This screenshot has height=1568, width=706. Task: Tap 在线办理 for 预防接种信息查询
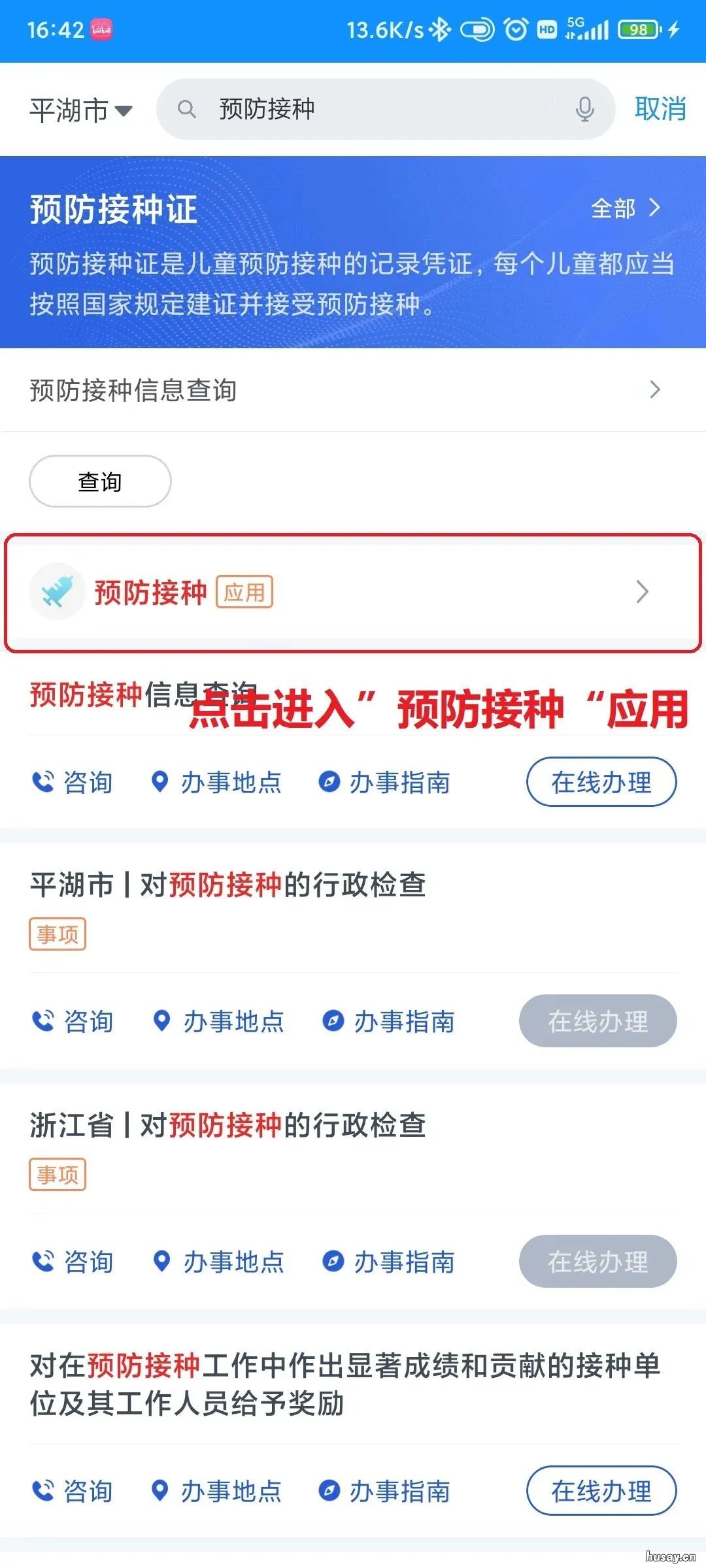click(601, 781)
